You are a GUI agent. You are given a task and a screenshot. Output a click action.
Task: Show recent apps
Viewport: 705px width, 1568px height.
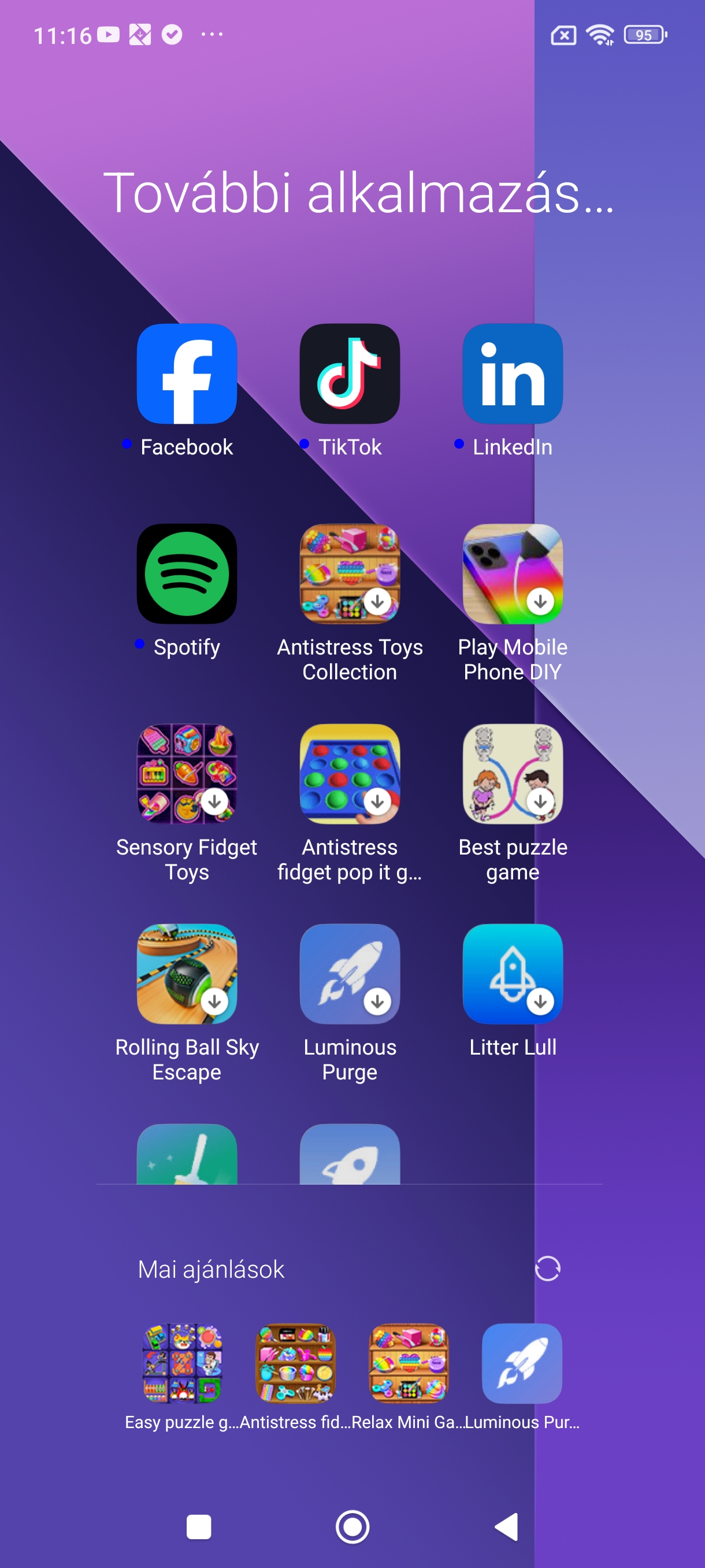(x=198, y=1526)
